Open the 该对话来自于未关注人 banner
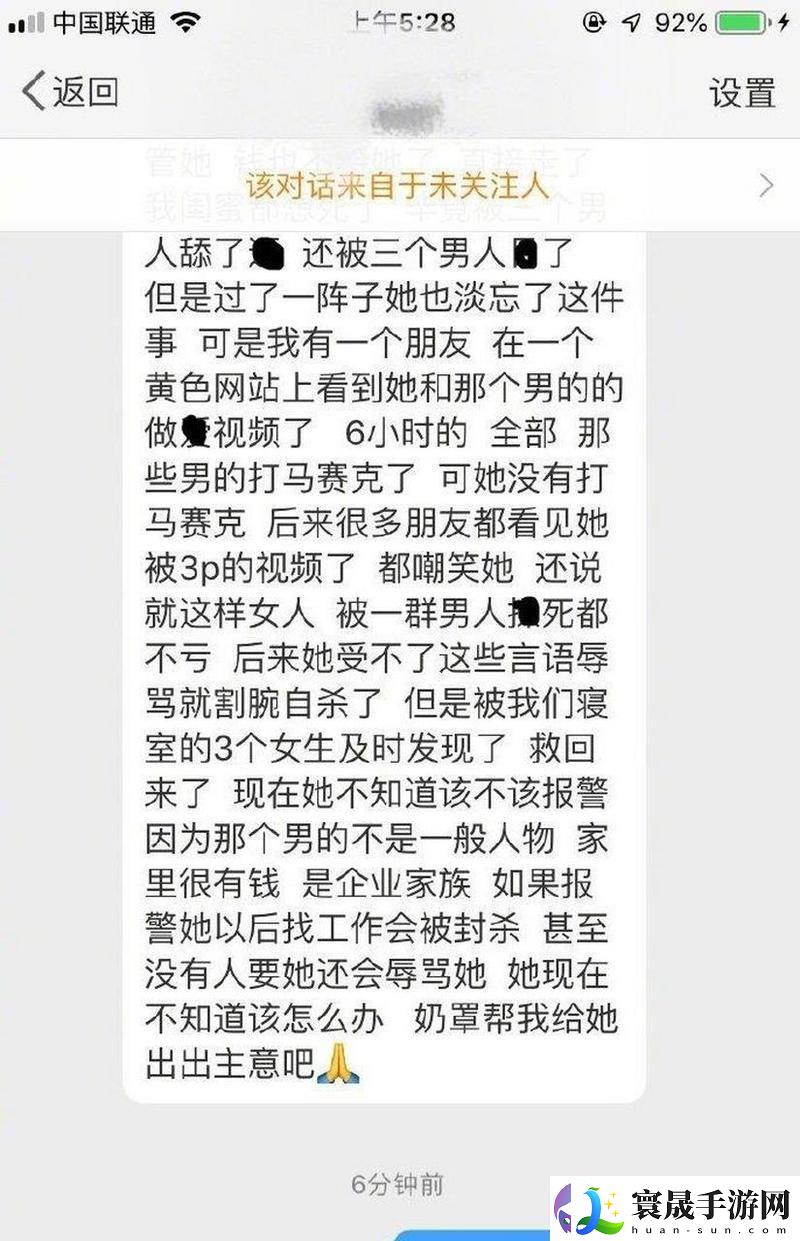The image size is (800, 1241). (400, 185)
